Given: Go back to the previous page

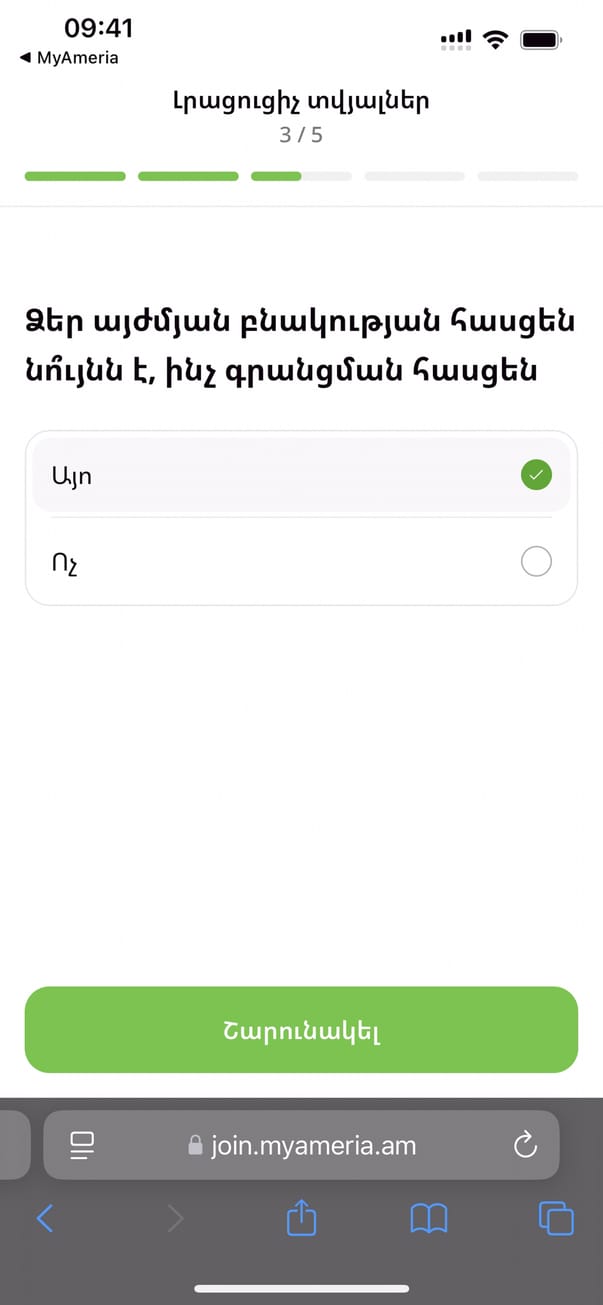Looking at the screenshot, I should (45, 1218).
